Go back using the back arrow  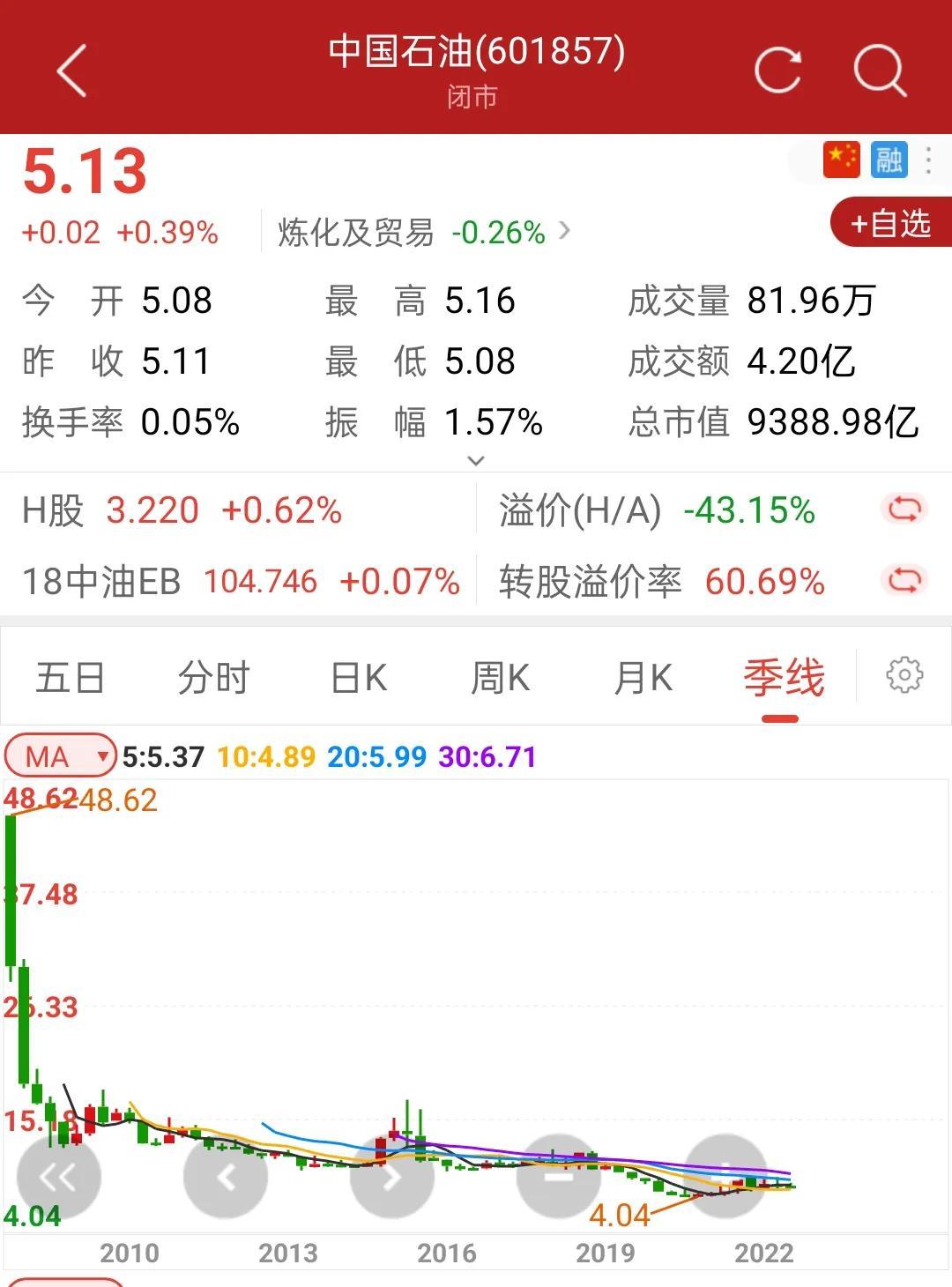click(x=71, y=69)
